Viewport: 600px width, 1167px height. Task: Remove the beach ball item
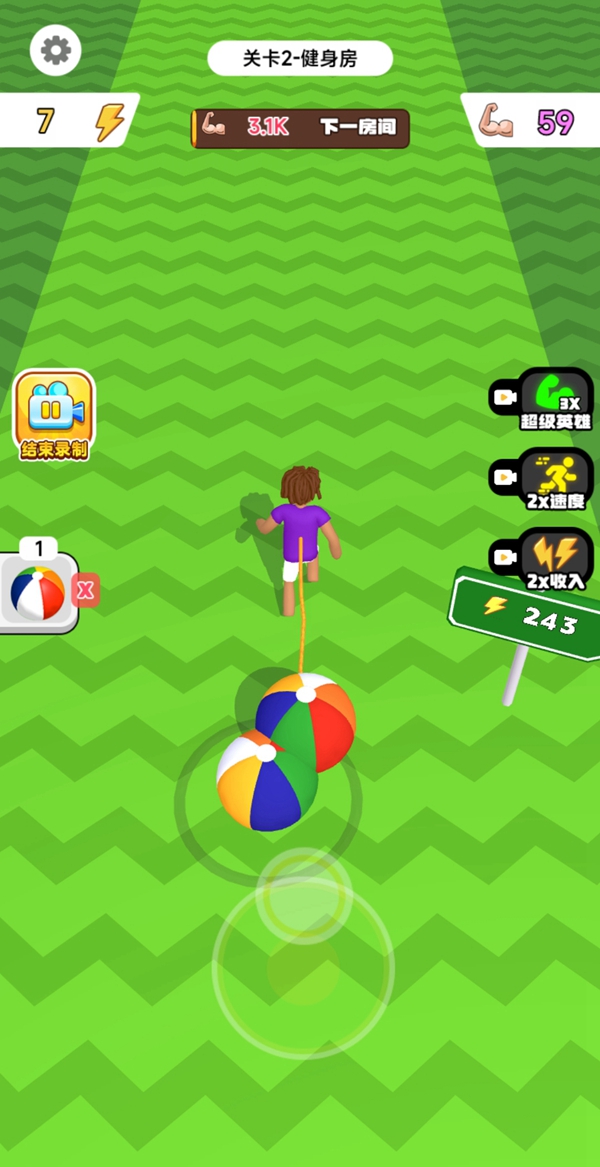(x=86, y=591)
